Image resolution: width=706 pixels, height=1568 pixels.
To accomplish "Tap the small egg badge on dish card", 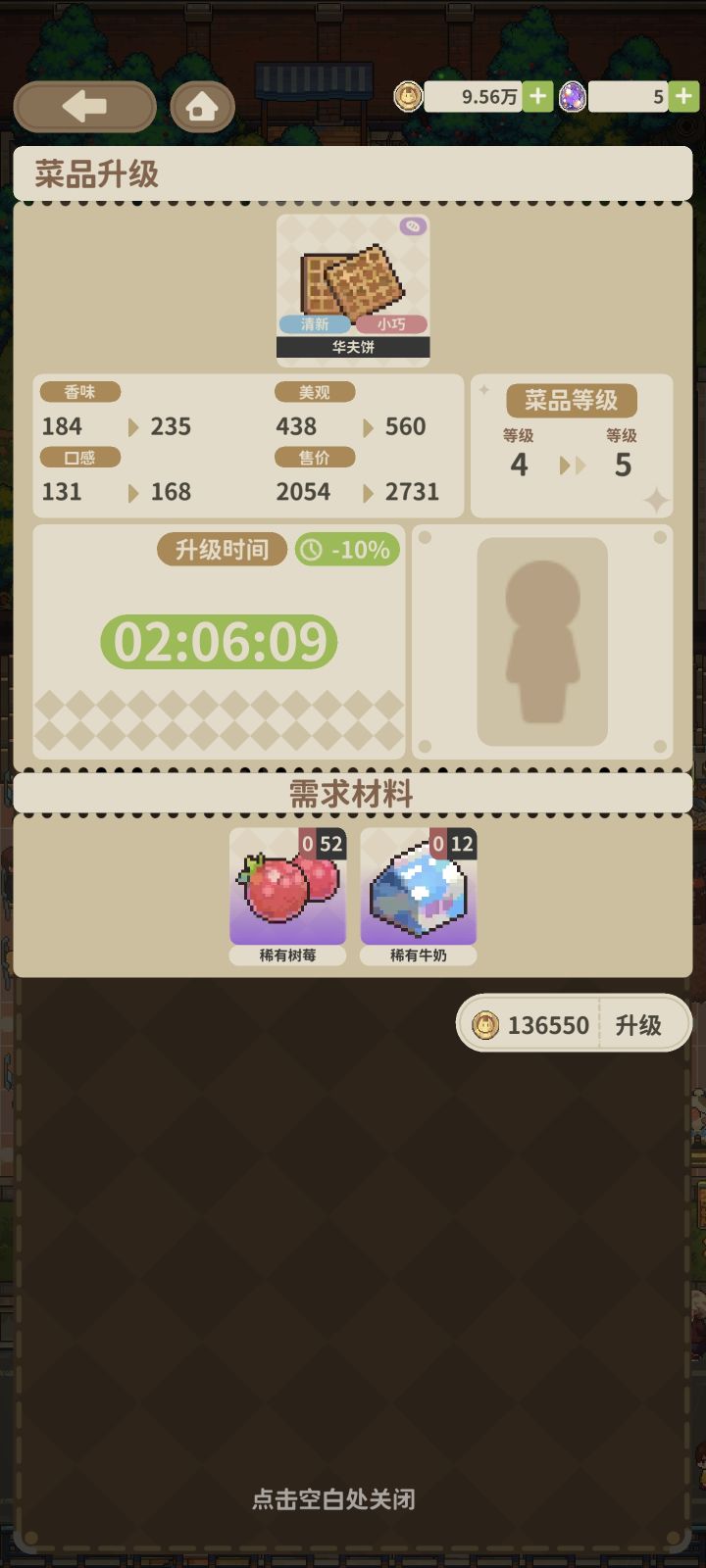I will [x=415, y=226].
